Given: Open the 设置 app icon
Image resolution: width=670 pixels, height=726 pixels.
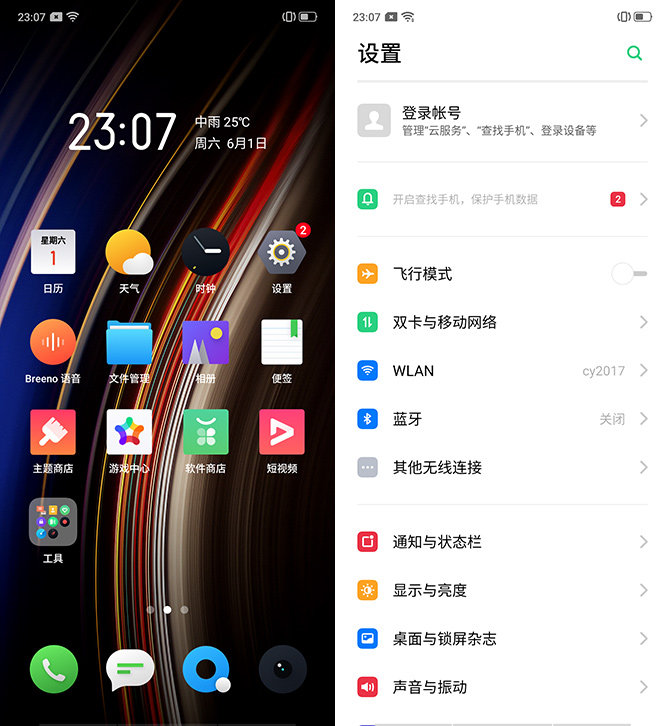Looking at the screenshot, I should 282,253.
